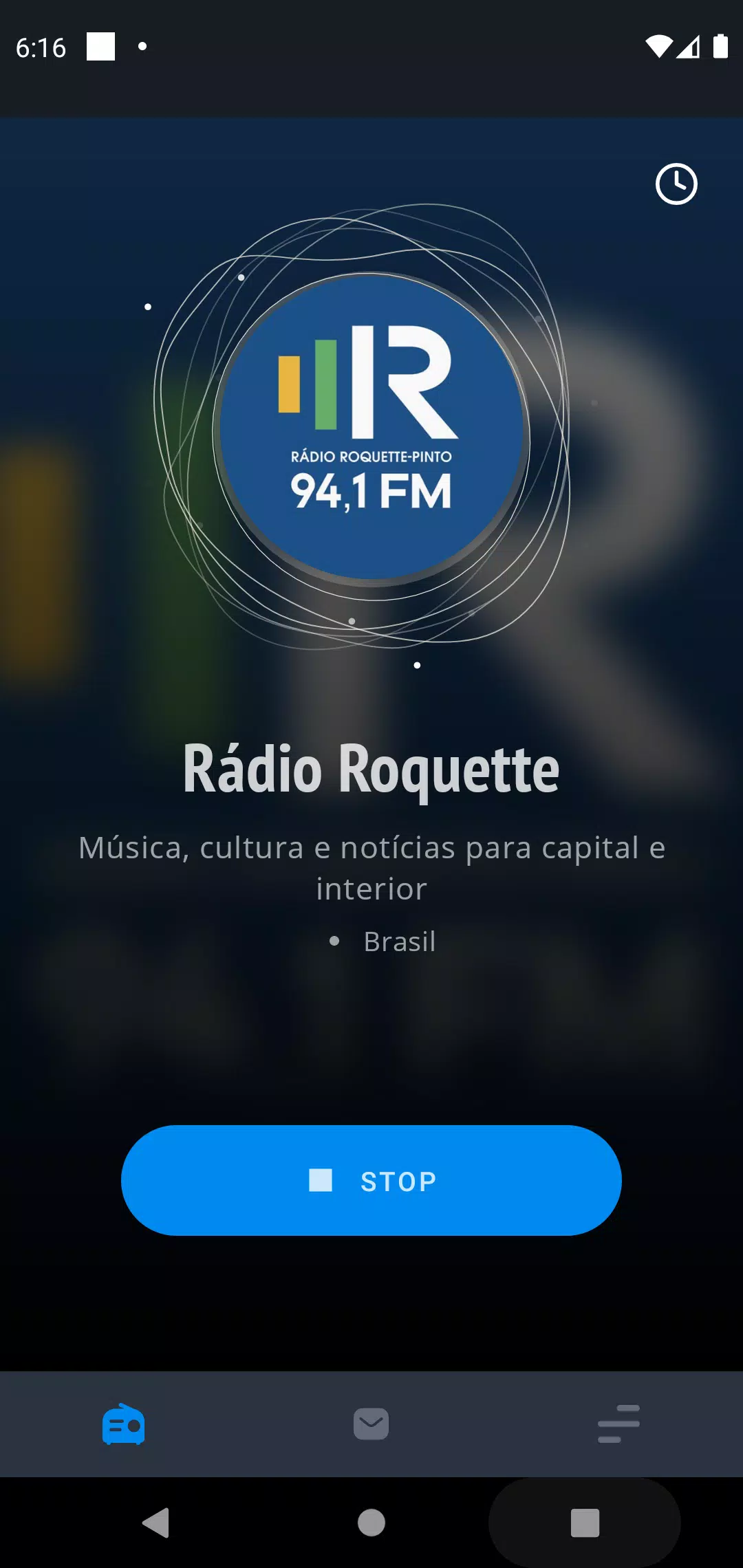Switch to the radio player tab
The height and width of the screenshot is (1568, 743).
124,1424
